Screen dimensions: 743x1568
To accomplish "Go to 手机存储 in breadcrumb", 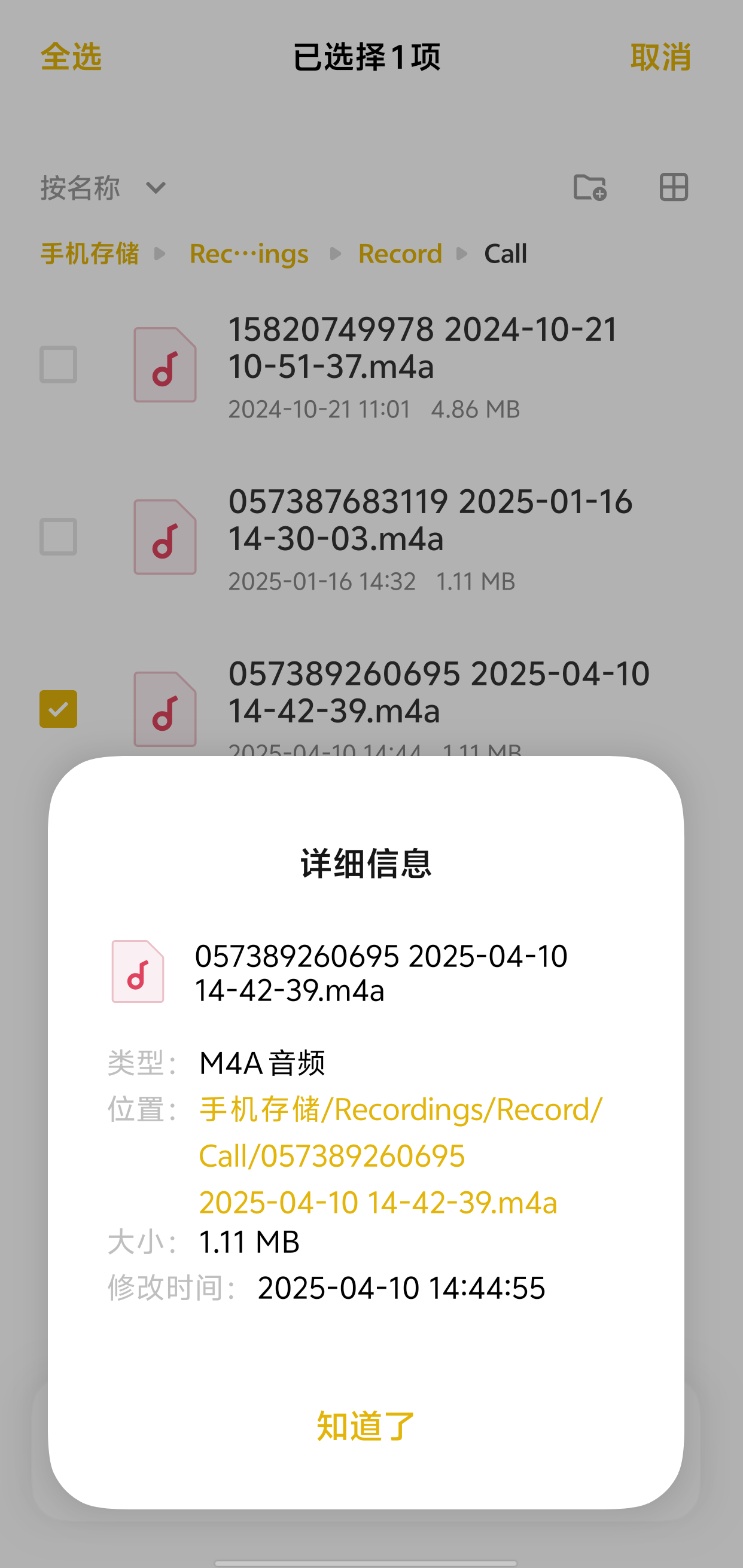I will click(90, 254).
